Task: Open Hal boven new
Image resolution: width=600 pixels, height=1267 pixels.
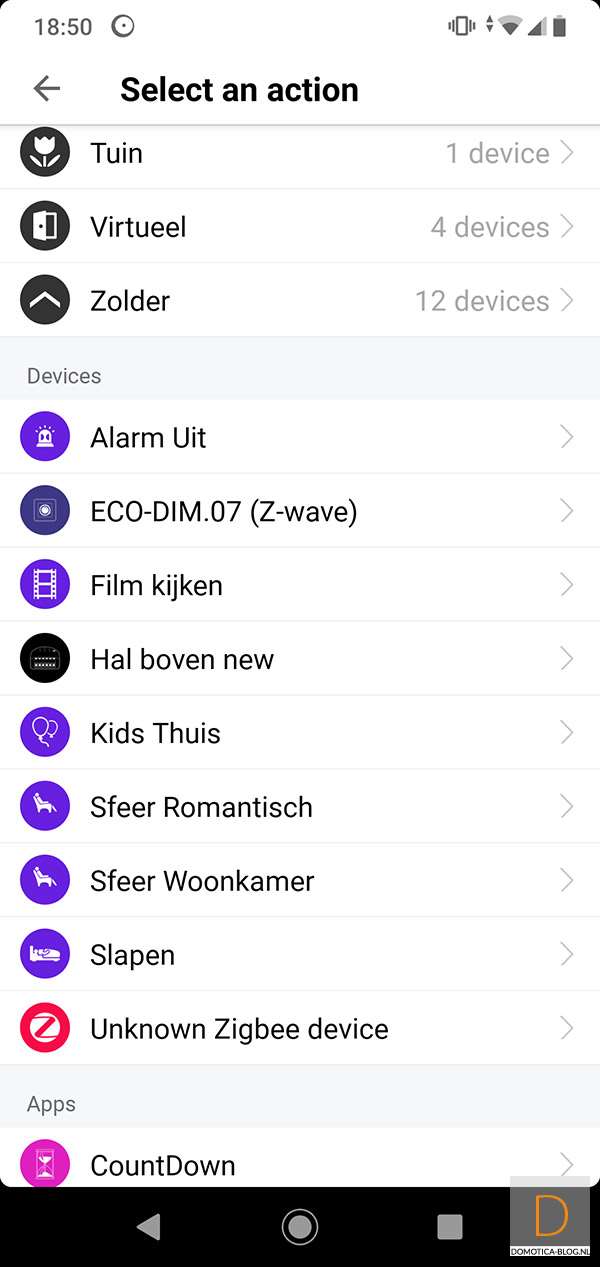Action: coord(300,659)
